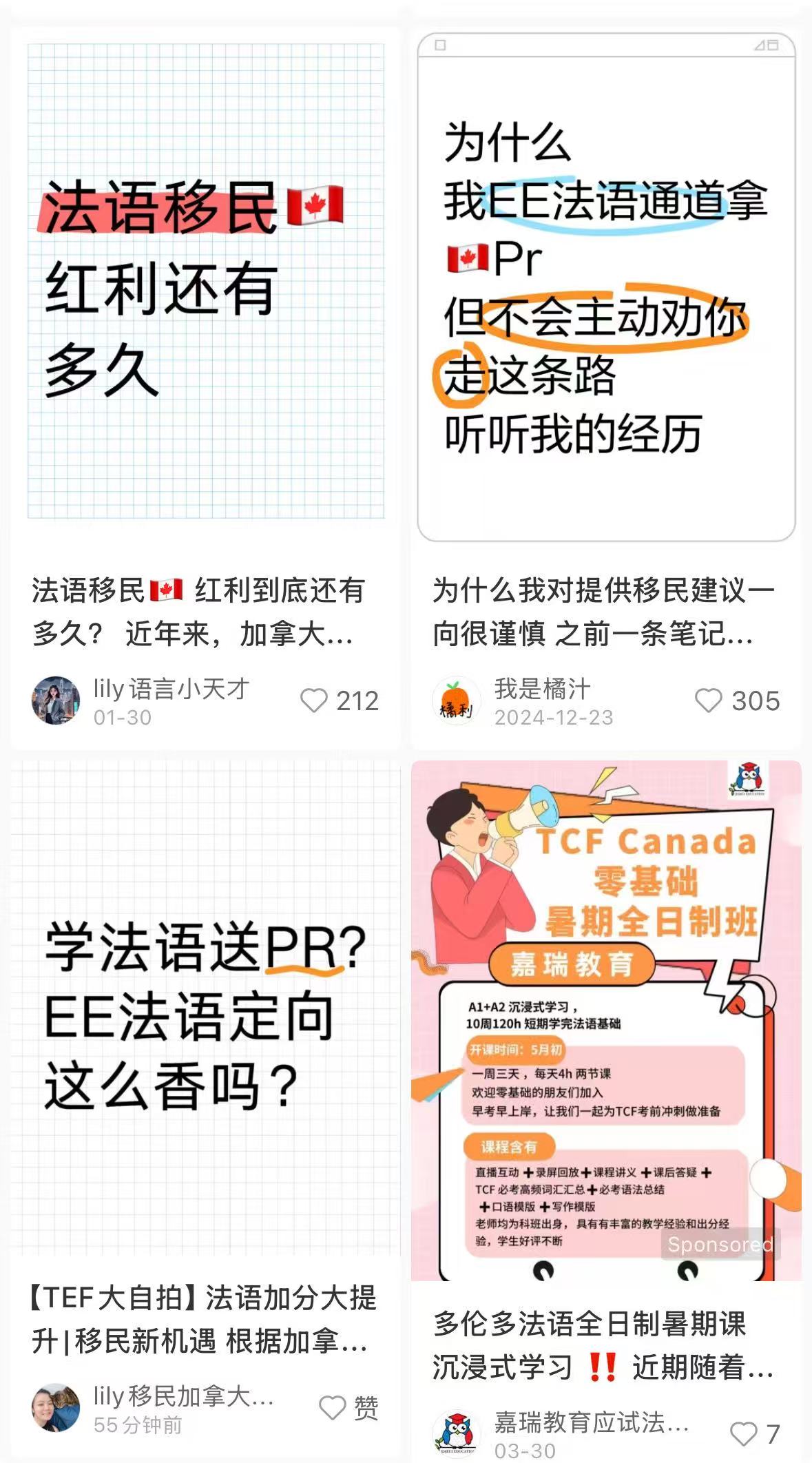
Task: Open the sponsored TCF Canada 嘉瑞教育 post
Action: (x=606, y=1019)
